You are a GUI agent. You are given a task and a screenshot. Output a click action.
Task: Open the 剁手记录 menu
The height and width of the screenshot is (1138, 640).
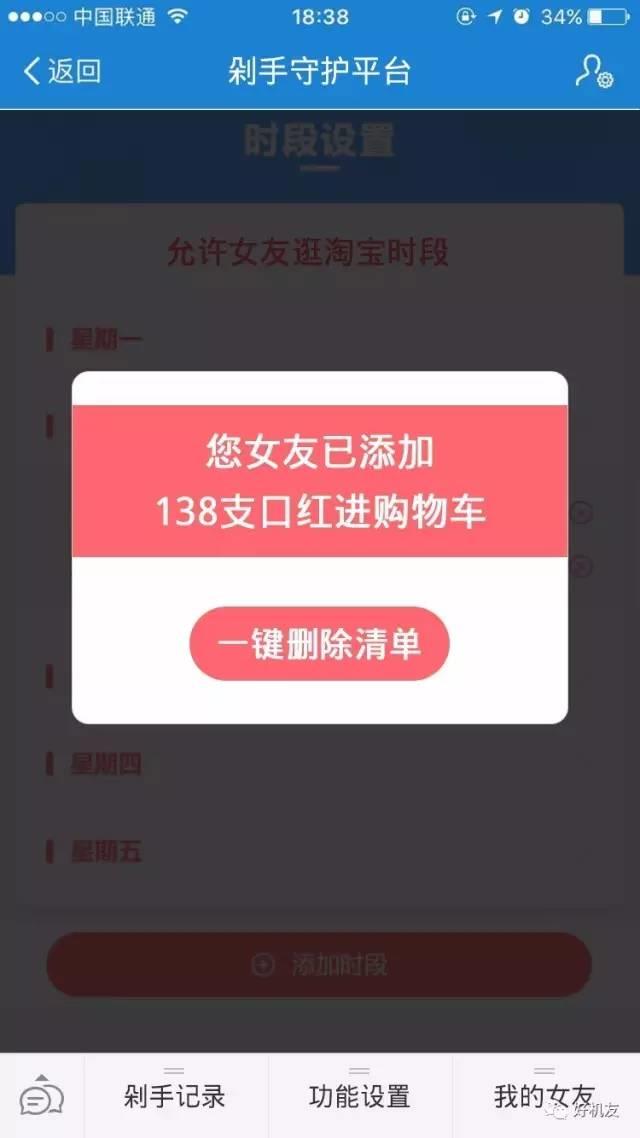[x=175, y=1096]
